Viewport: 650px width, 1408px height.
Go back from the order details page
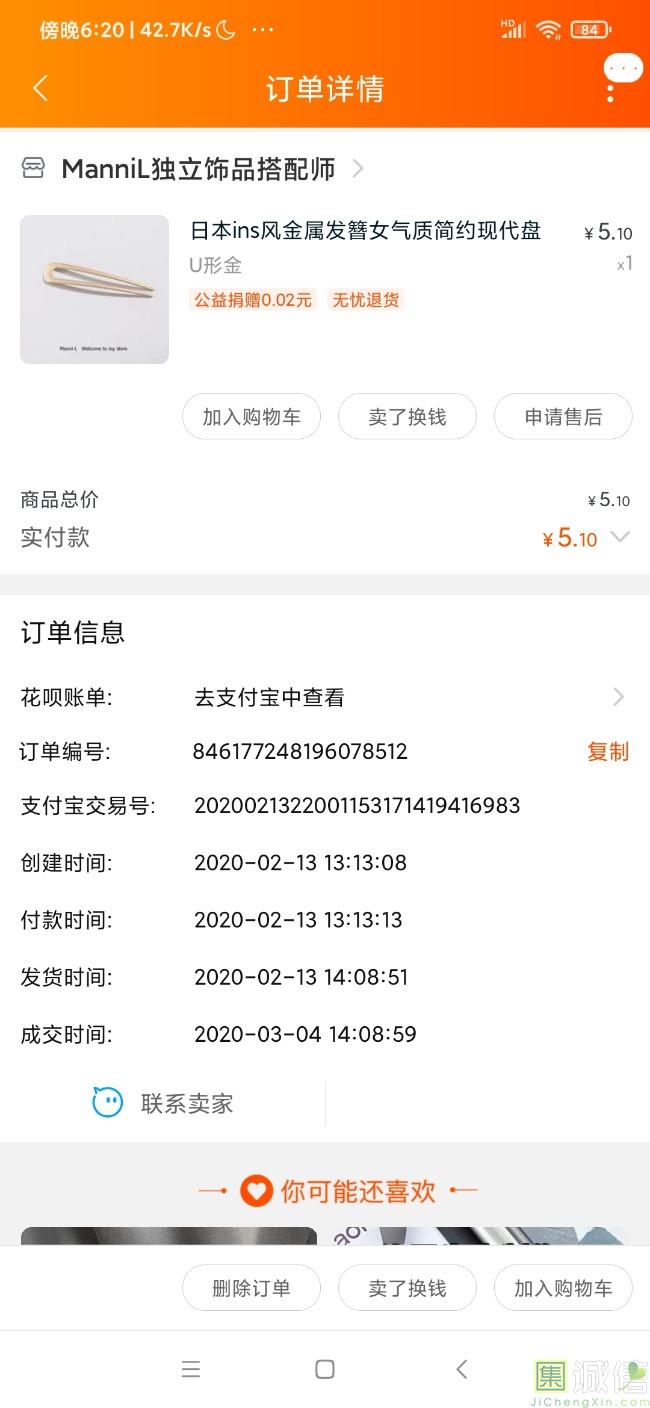40,88
